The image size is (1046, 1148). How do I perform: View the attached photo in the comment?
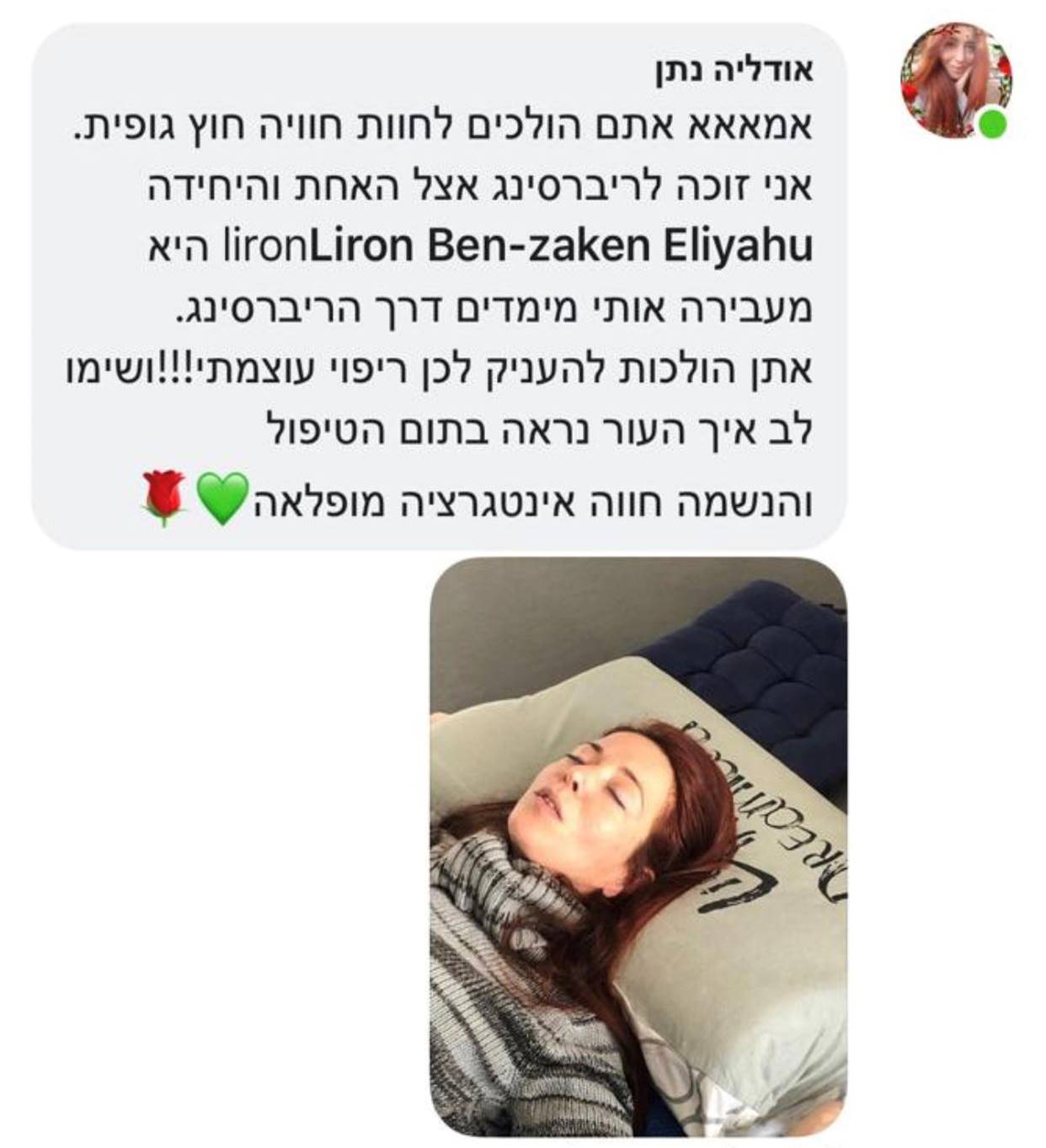point(638,845)
